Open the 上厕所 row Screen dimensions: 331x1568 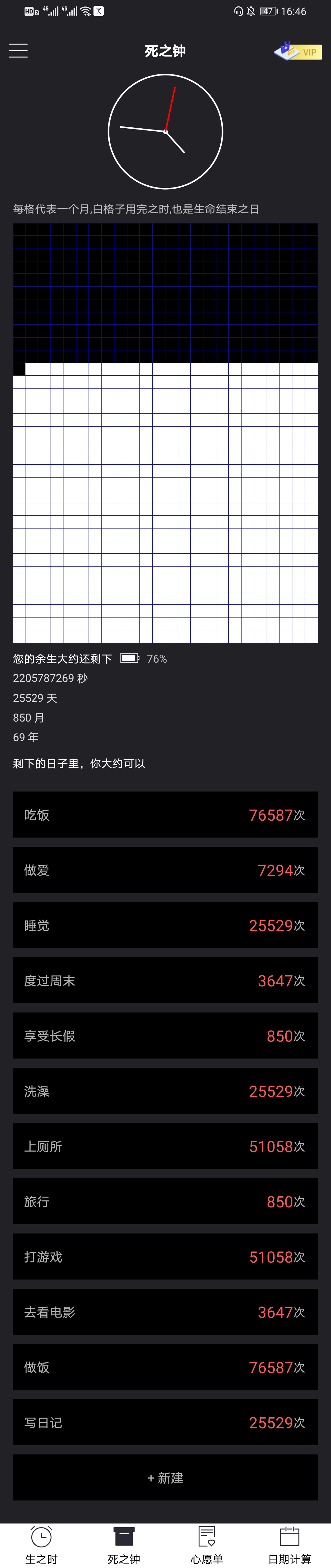click(165, 1146)
